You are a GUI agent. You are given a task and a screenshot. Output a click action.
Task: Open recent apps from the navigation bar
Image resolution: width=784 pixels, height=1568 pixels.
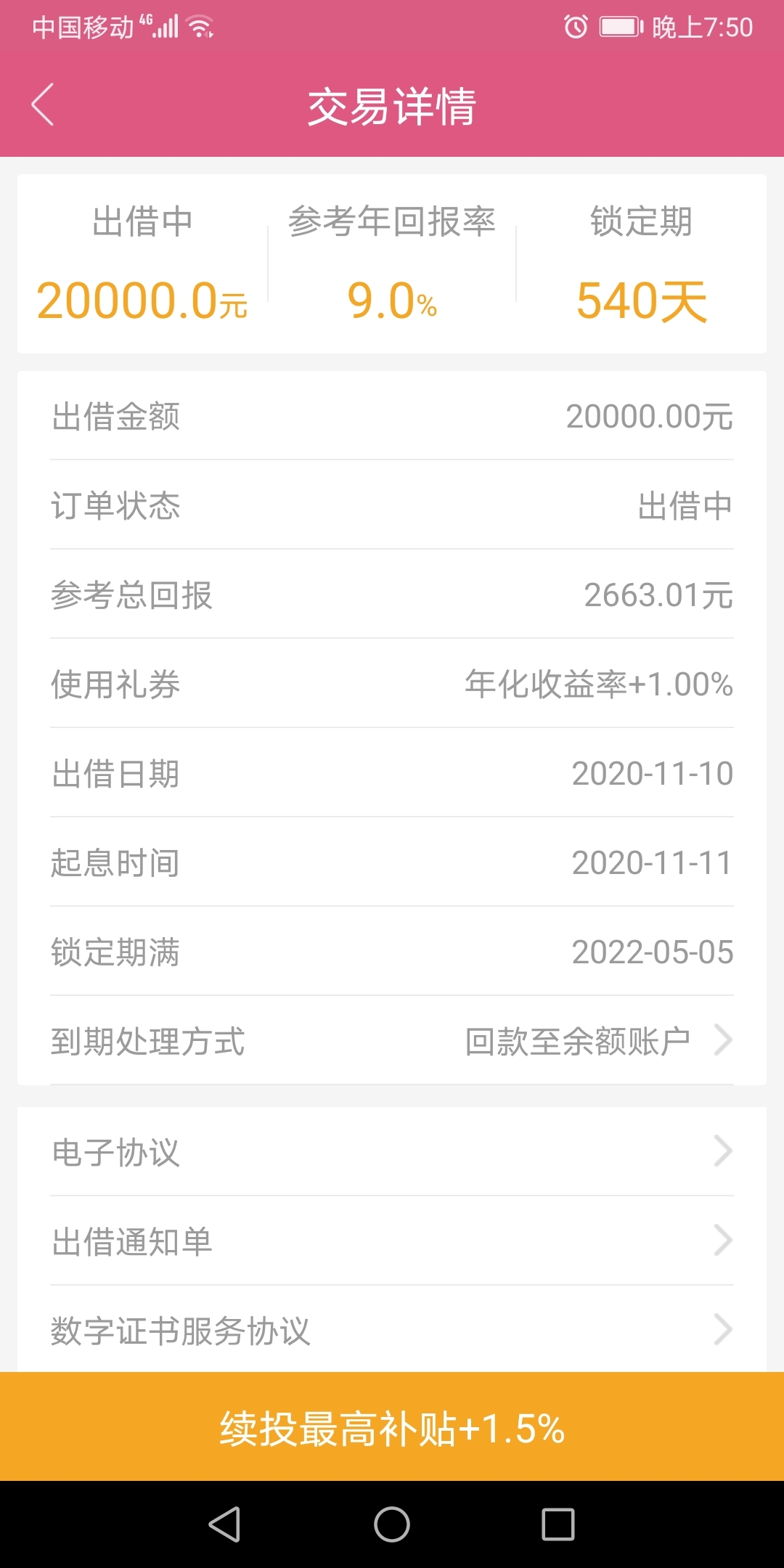pyautogui.click(x=558, y=1524)
